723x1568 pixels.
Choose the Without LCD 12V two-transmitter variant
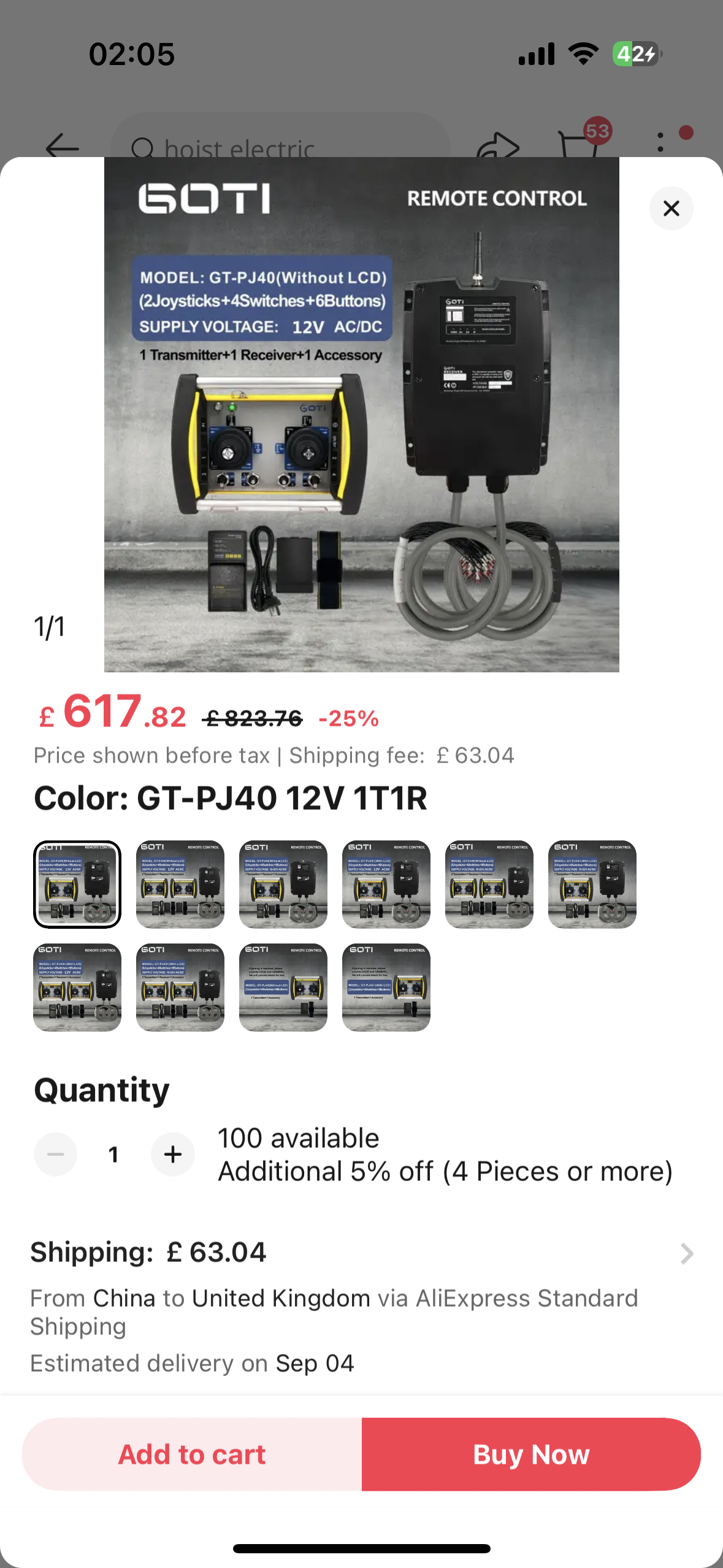(180, 884)
